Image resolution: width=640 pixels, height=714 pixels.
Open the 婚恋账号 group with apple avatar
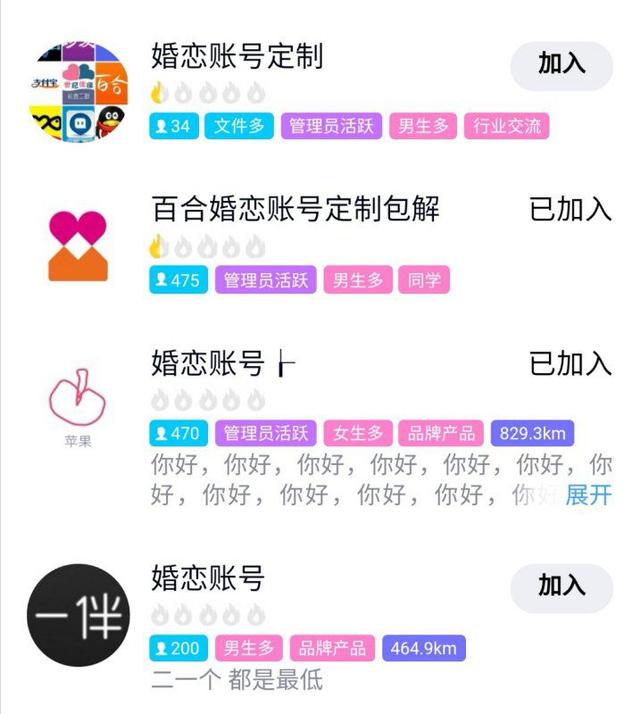point(320,426)
